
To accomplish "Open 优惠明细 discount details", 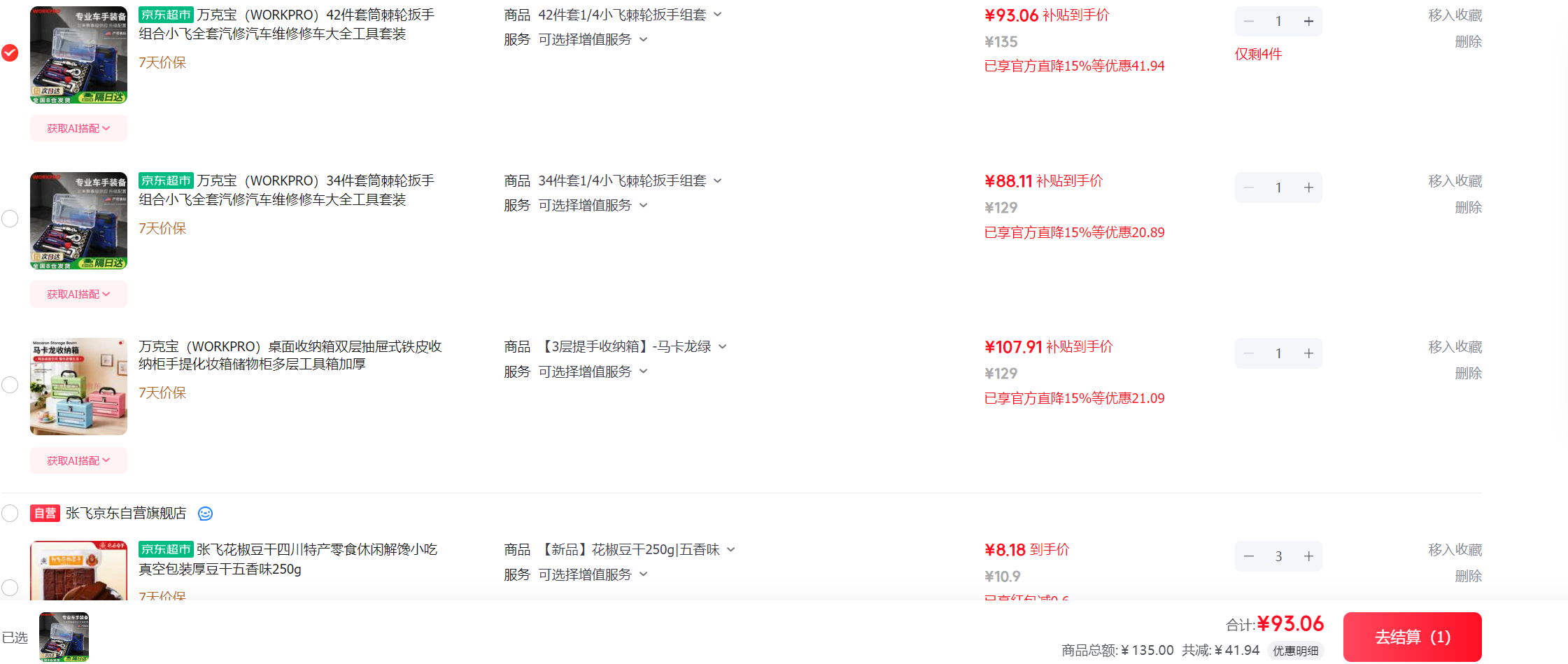I will pyautogui.click(x=1295, y=651).
